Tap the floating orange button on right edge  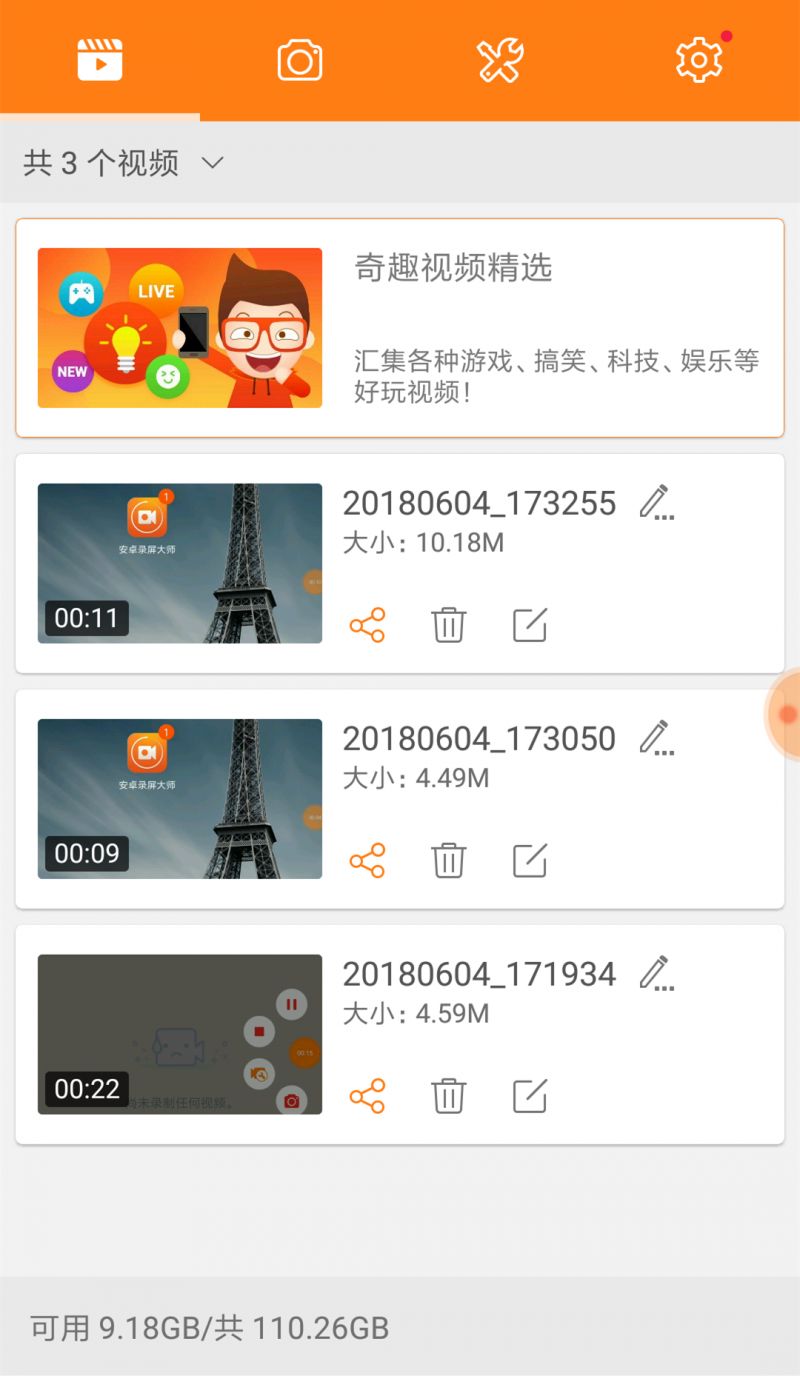click(x=790, y=714)
